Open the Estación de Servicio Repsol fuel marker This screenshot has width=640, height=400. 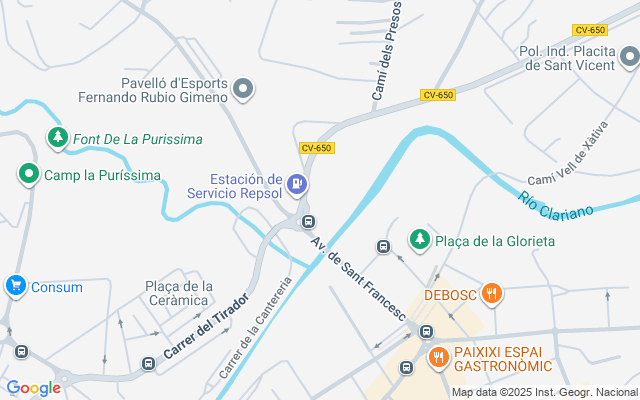[x=297, y=184]
